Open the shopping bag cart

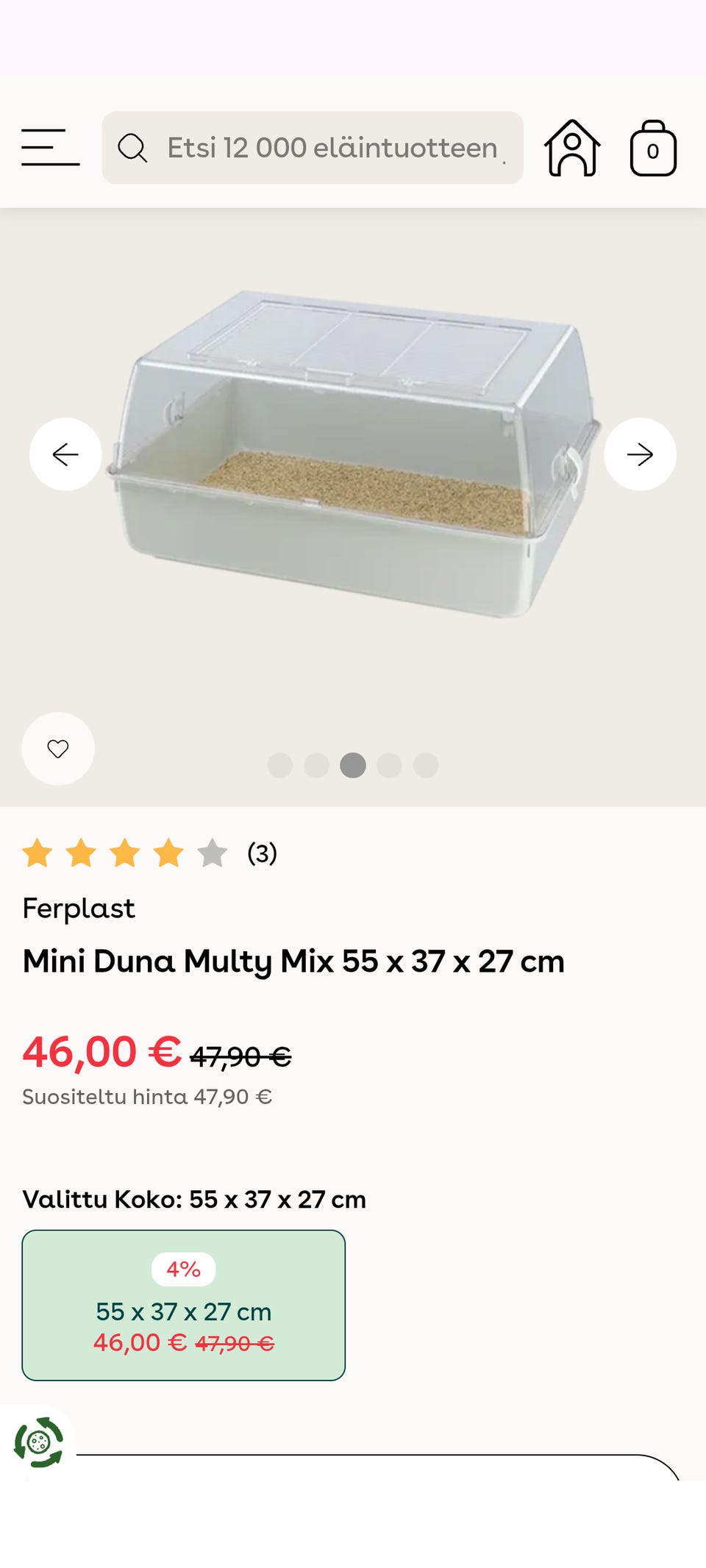point(653,148)
